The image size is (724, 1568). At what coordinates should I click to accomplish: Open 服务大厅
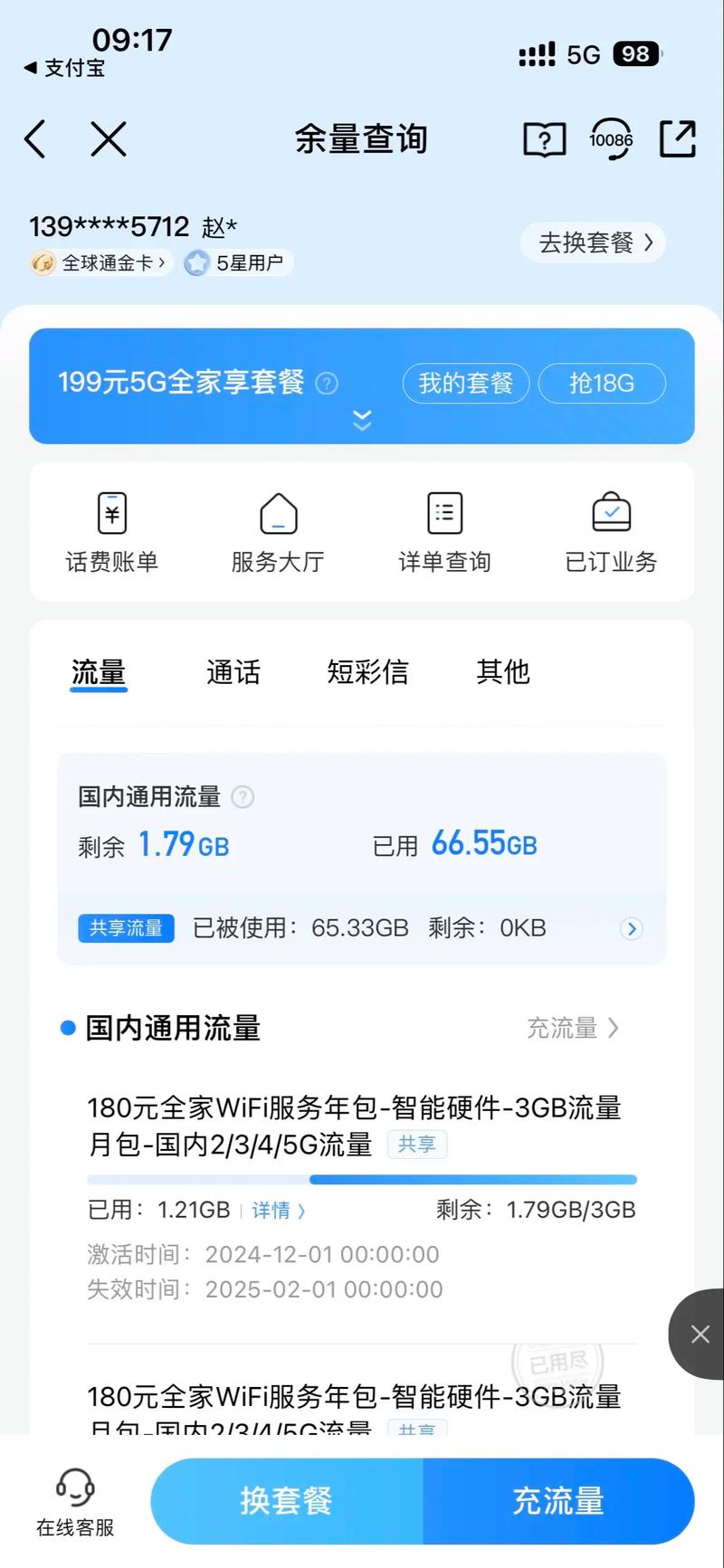point(278,533)
